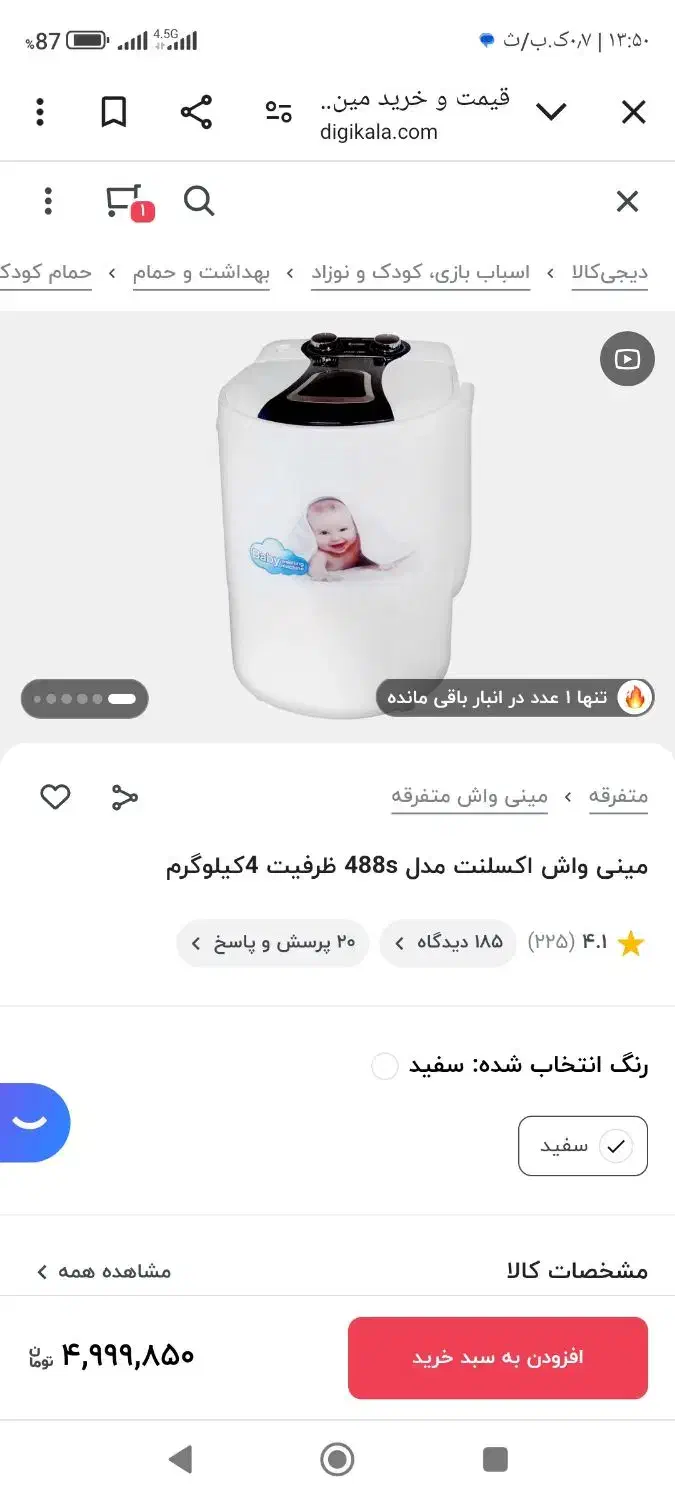The width and height of the screenshot is (675, 1500).
Task: Open the shopping cart with 1 item
Action: point(125,202)
